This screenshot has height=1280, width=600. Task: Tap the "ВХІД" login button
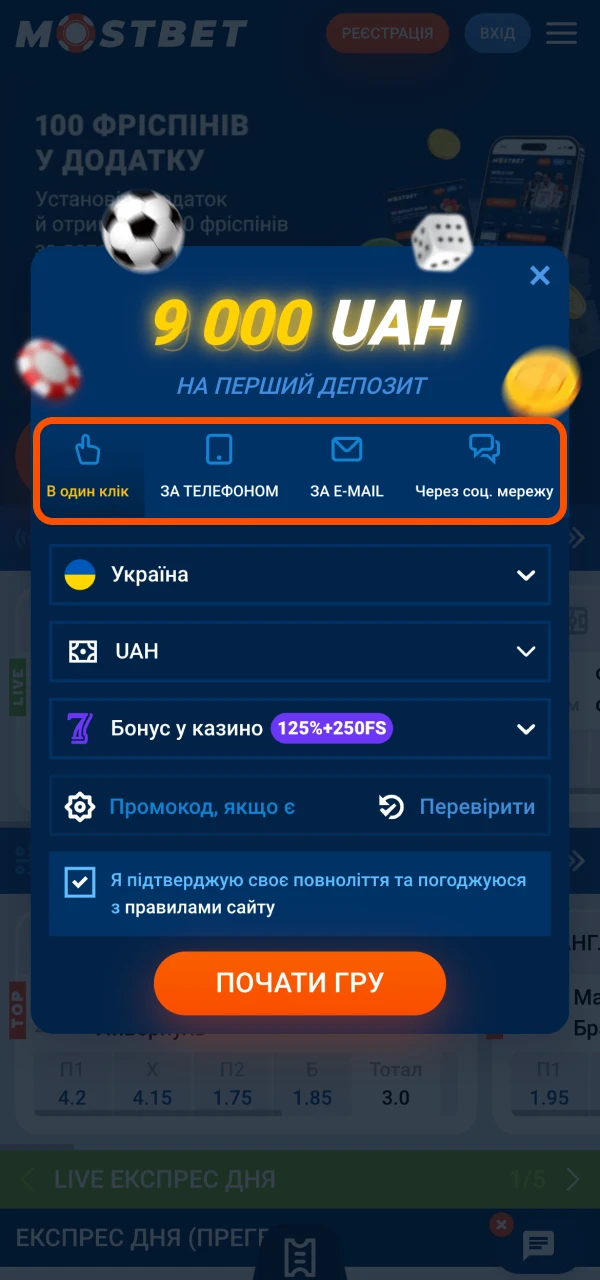[497, 33]
